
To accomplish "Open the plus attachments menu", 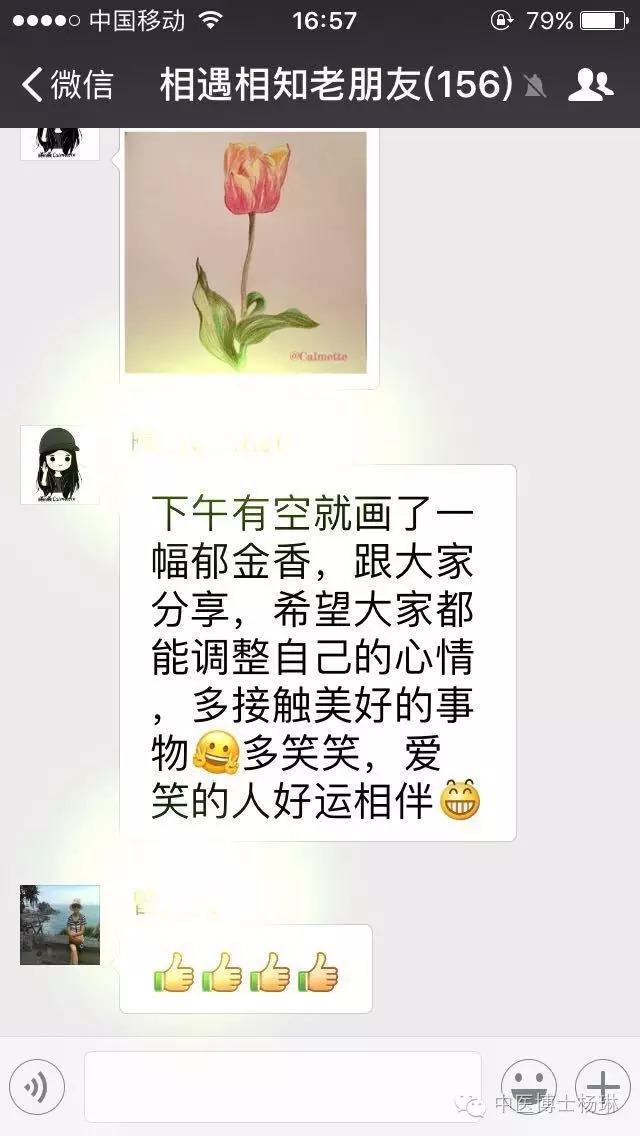I will (603, 1087).
